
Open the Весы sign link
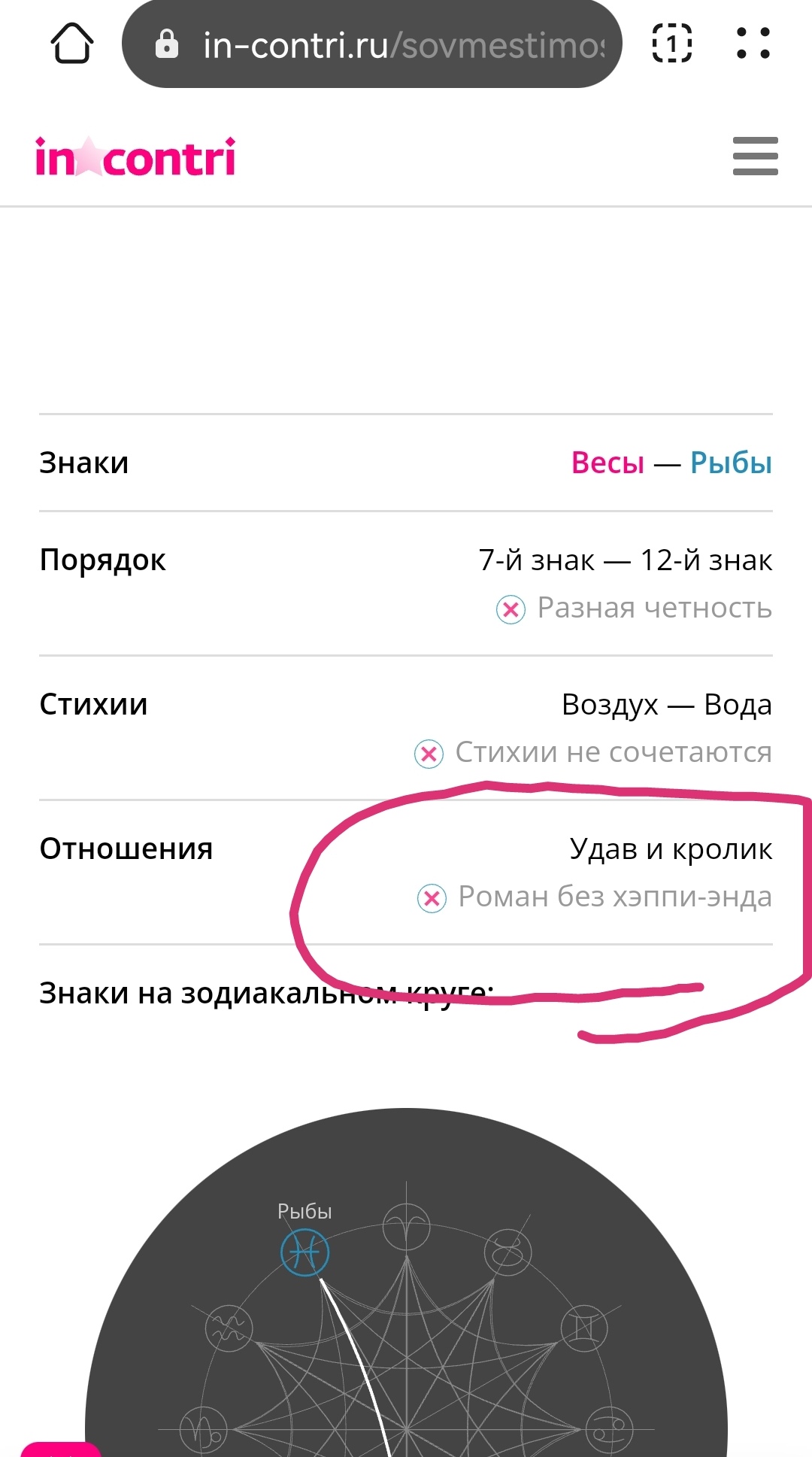pos(607,463)
